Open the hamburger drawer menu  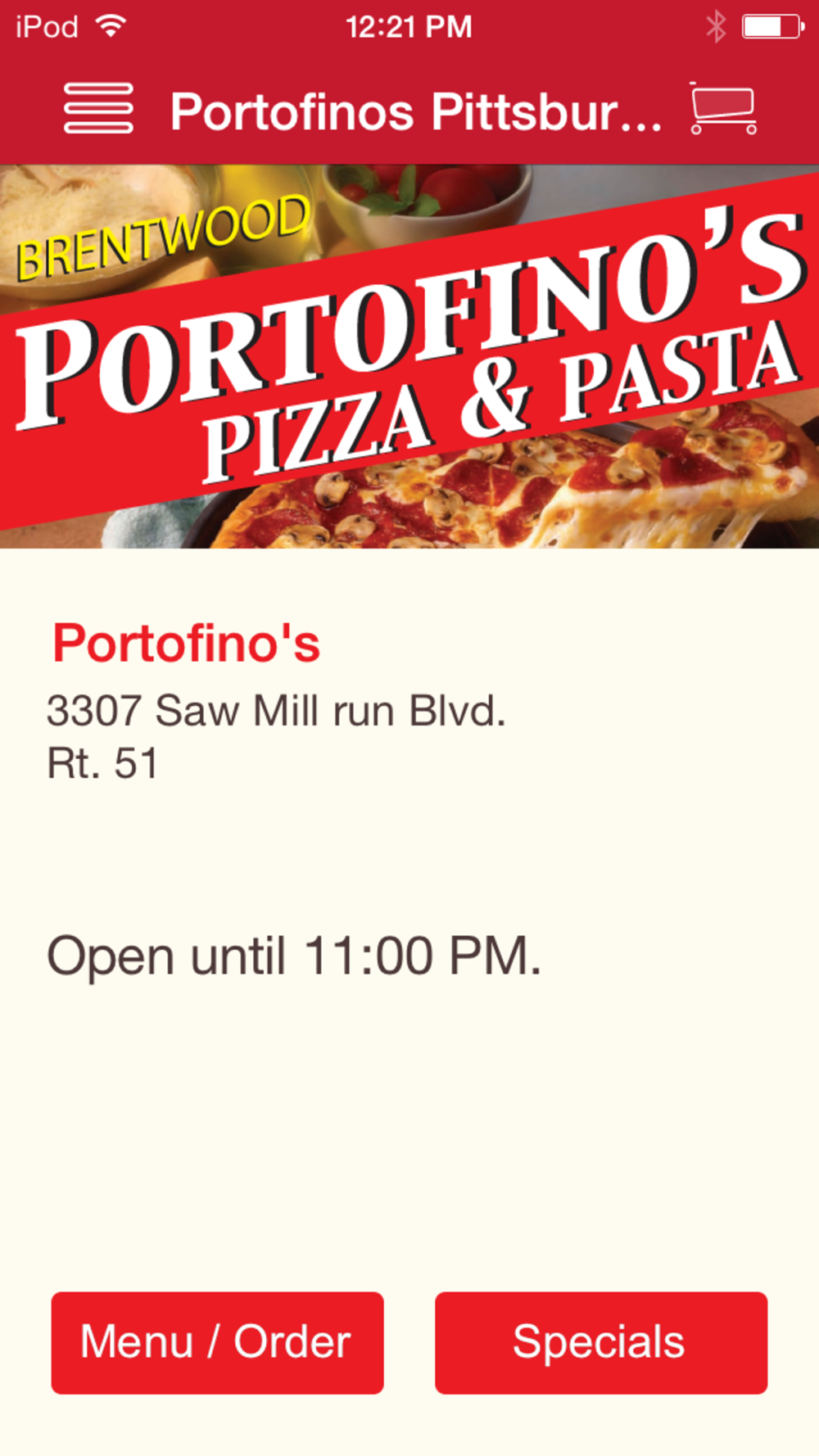click(x=98, y=108)
